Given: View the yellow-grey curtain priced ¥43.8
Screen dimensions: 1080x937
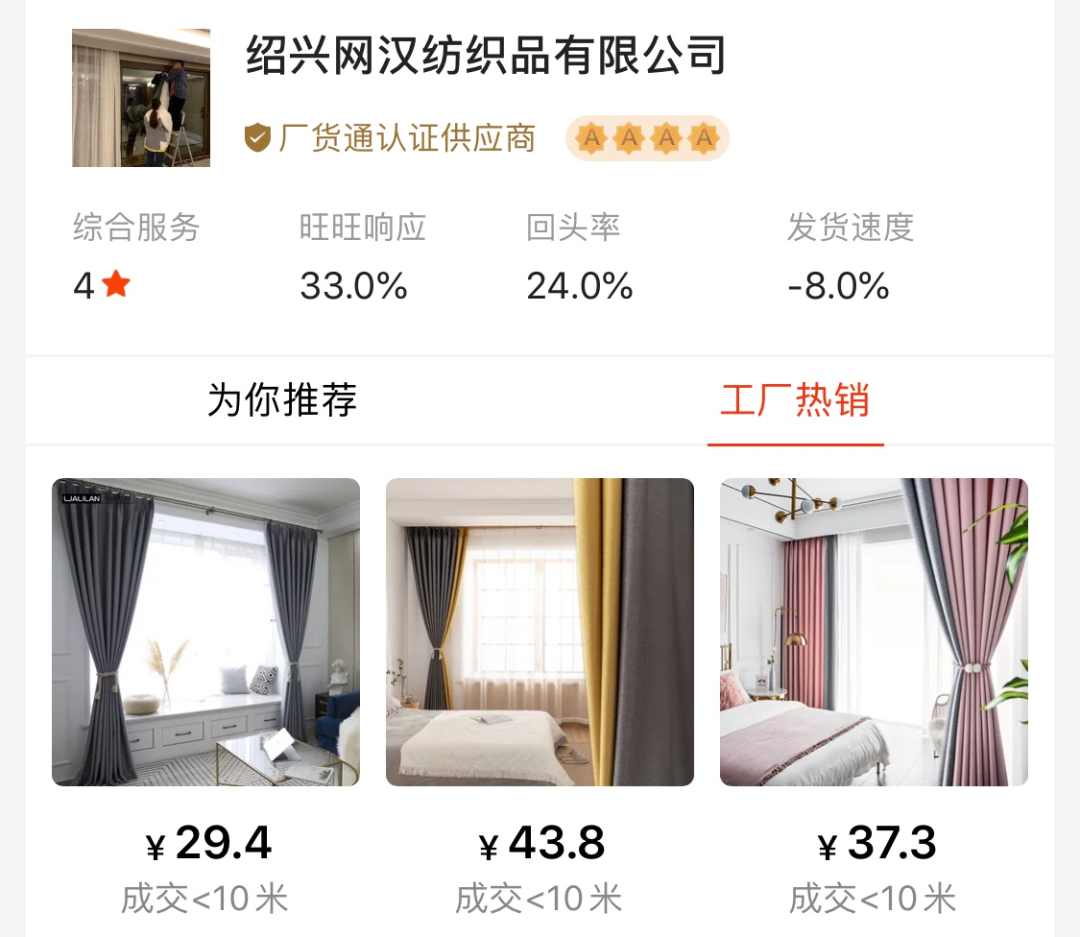Looking at the screenshot, I should (x=540, y=632).
